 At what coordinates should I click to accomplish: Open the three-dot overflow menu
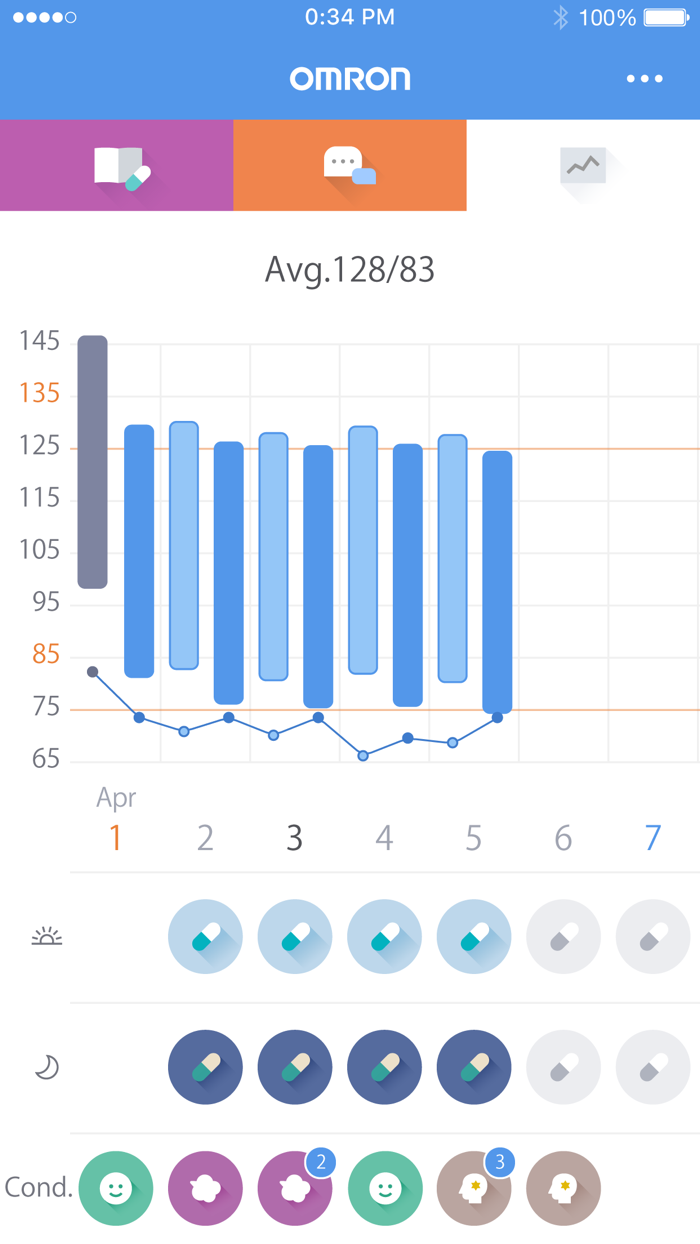tap(644, 79)
